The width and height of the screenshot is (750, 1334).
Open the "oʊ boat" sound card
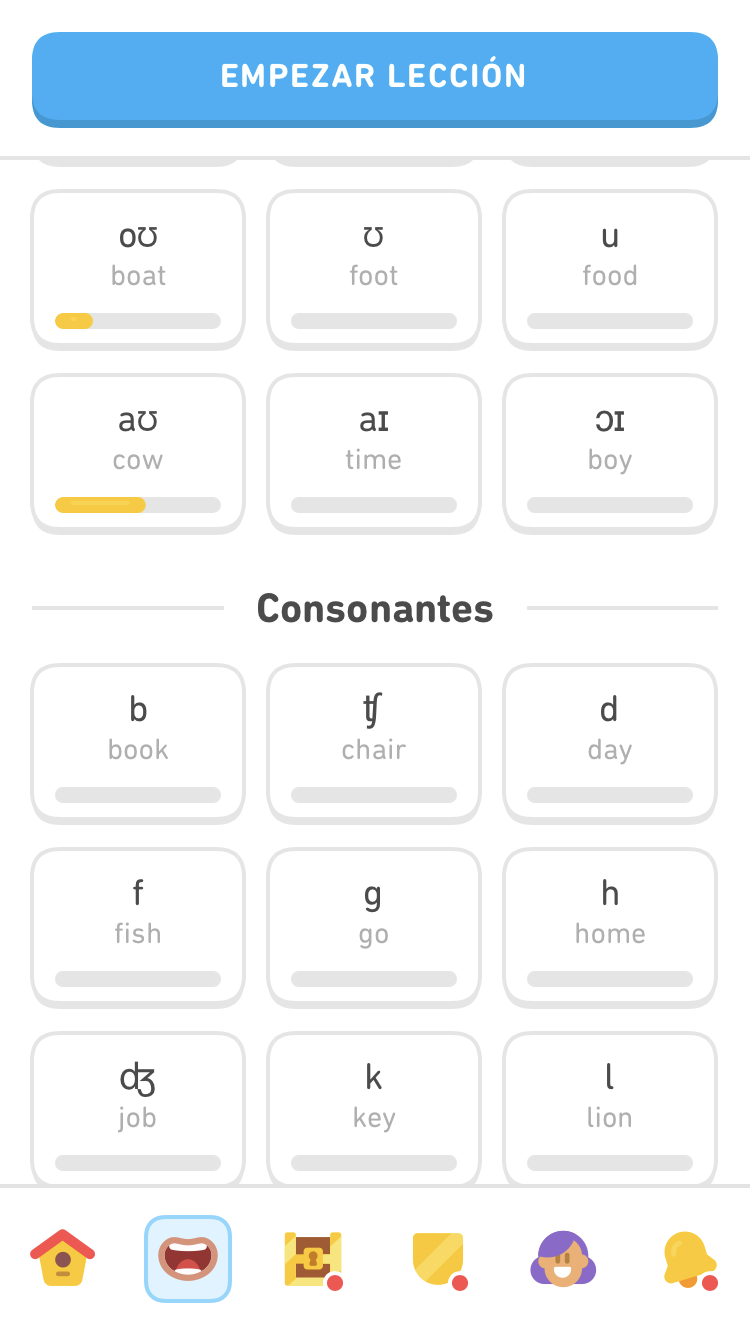137,268
